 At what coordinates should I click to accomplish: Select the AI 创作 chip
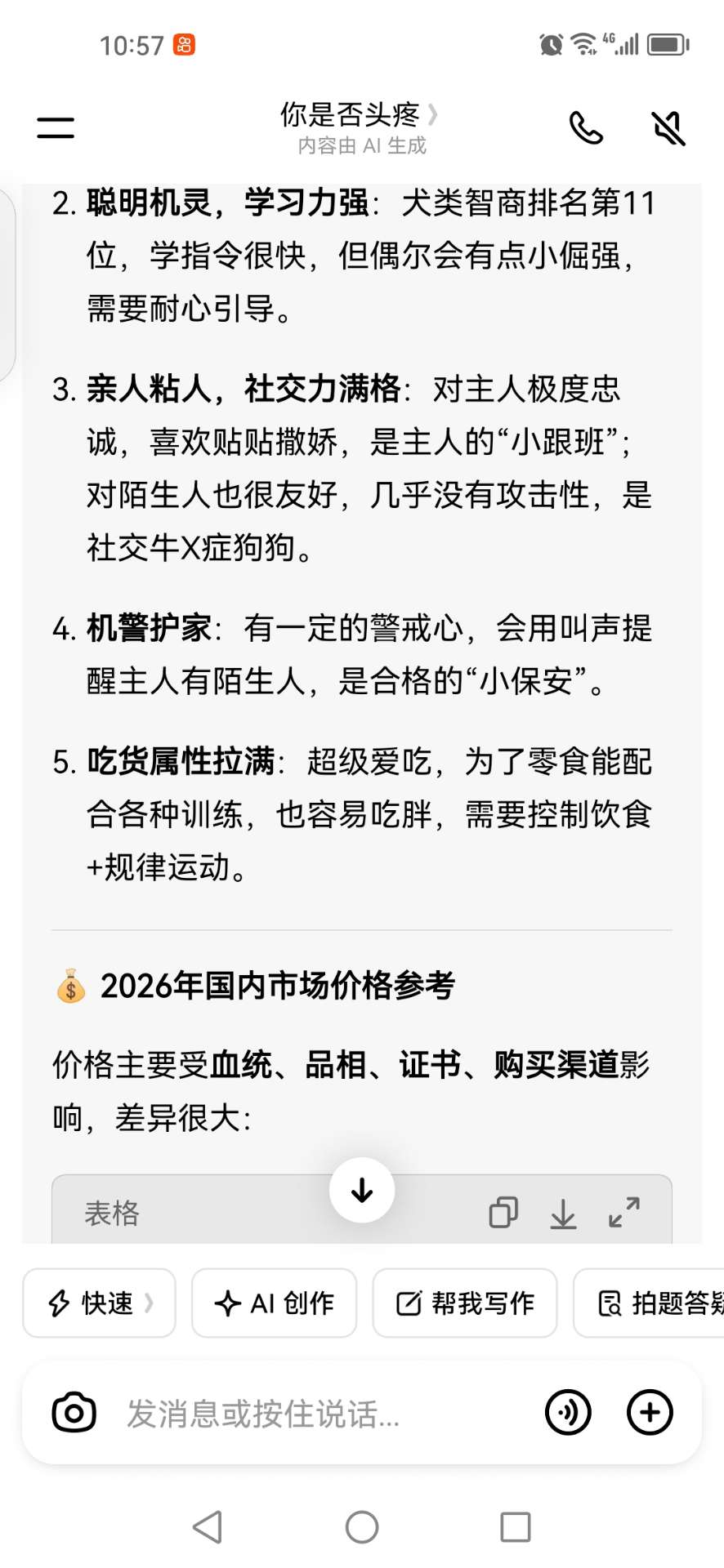pyautogui.click(x=274, y=1303)
